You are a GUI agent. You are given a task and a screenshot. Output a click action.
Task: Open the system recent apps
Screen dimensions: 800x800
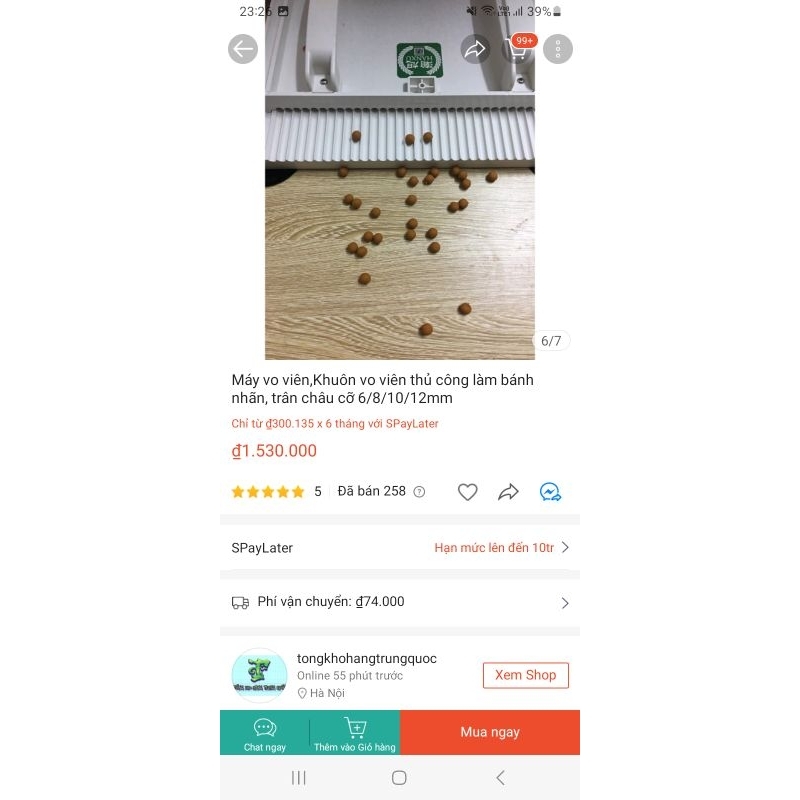click(298, 778)
